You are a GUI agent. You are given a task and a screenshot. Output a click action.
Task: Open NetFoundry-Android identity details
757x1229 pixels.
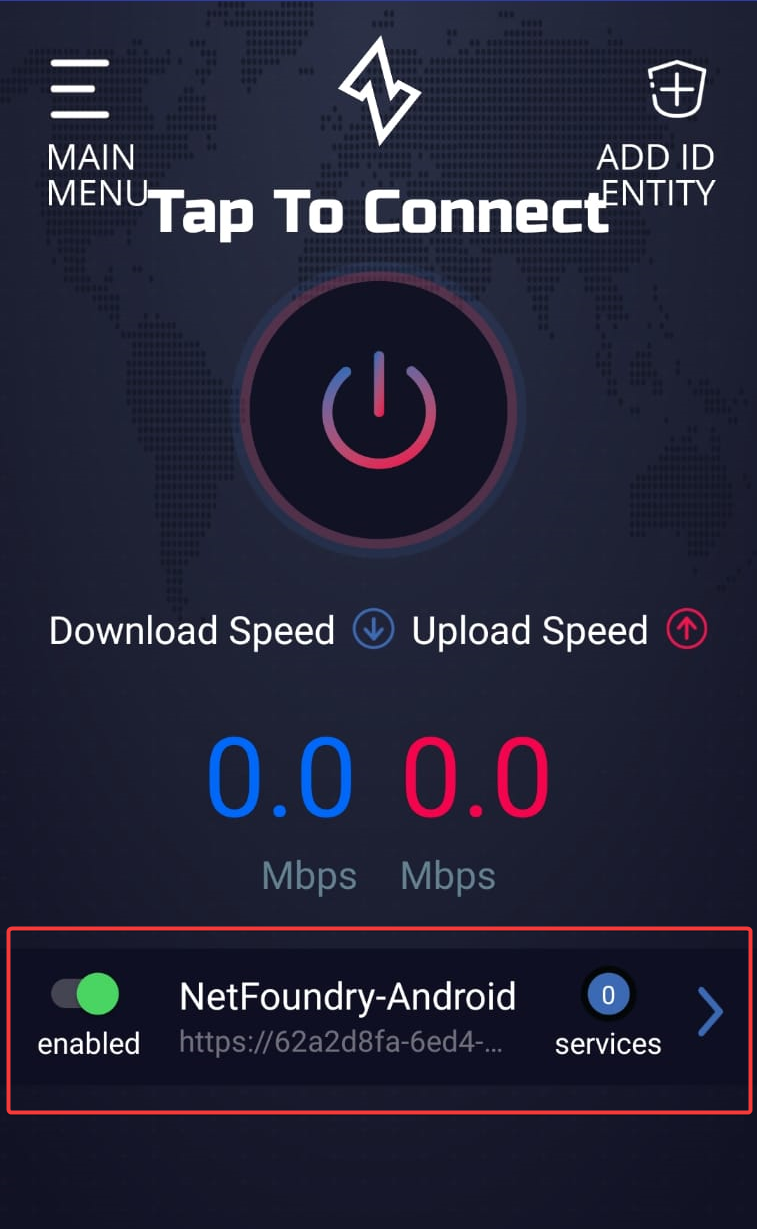(x=709, y=1013)
